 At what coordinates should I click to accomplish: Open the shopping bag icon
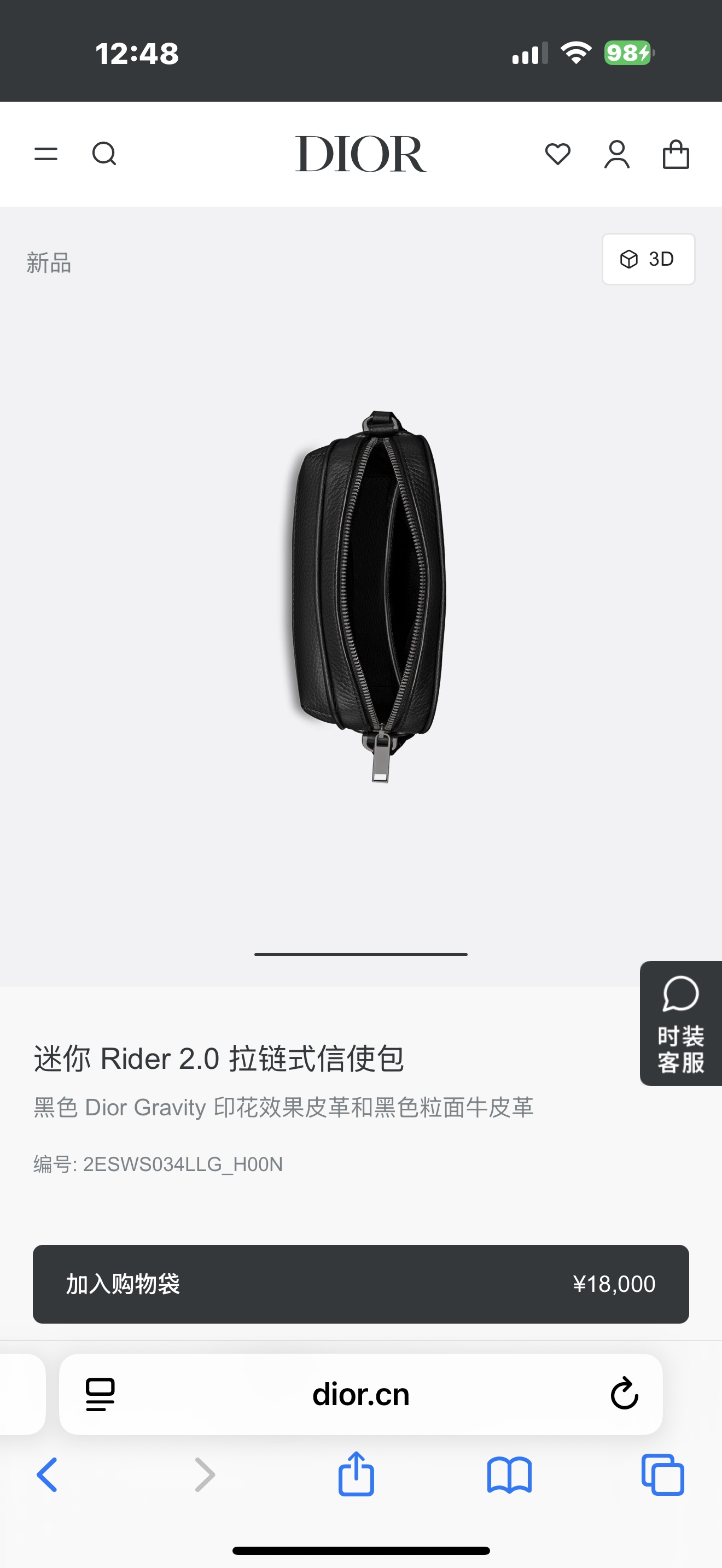click(676, 154)
